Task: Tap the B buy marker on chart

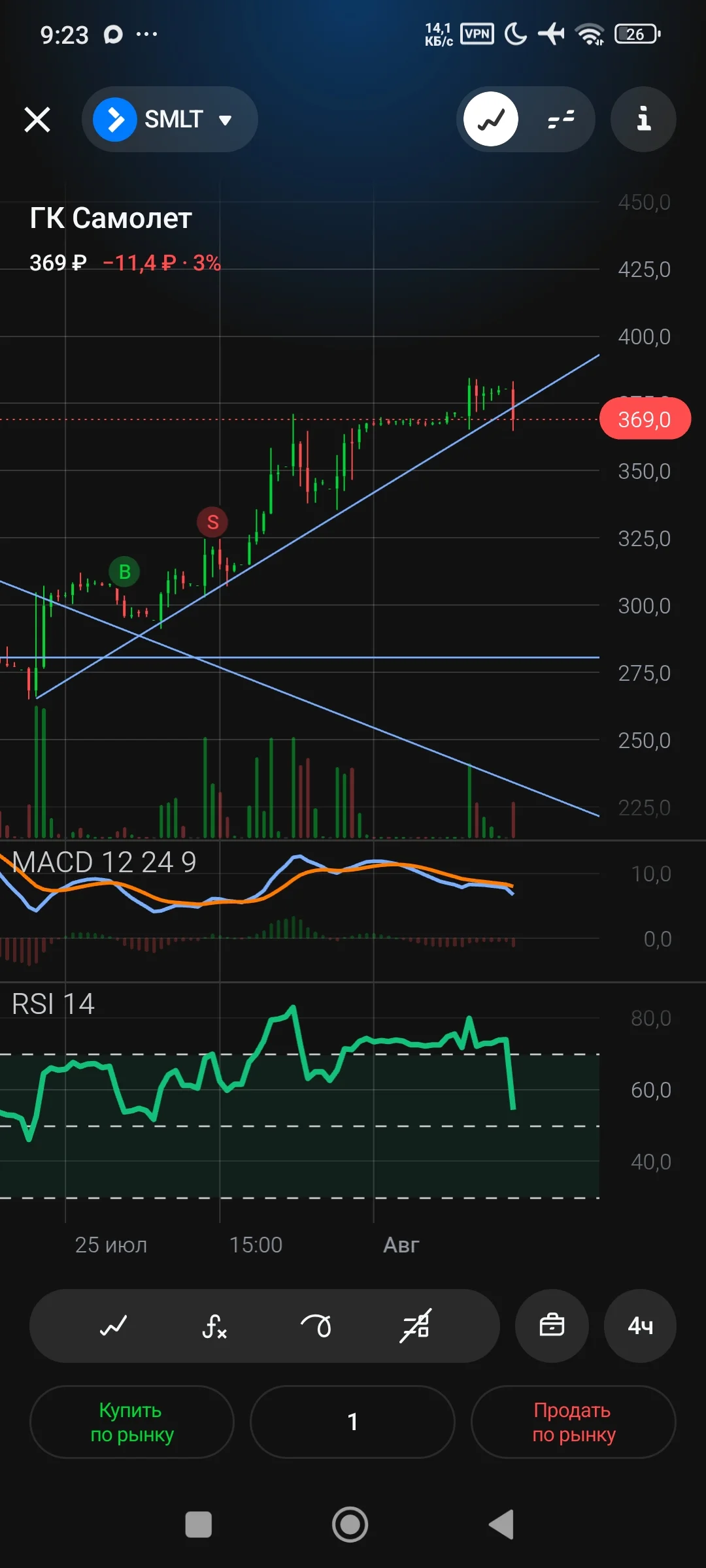Action: pos(125,572)
